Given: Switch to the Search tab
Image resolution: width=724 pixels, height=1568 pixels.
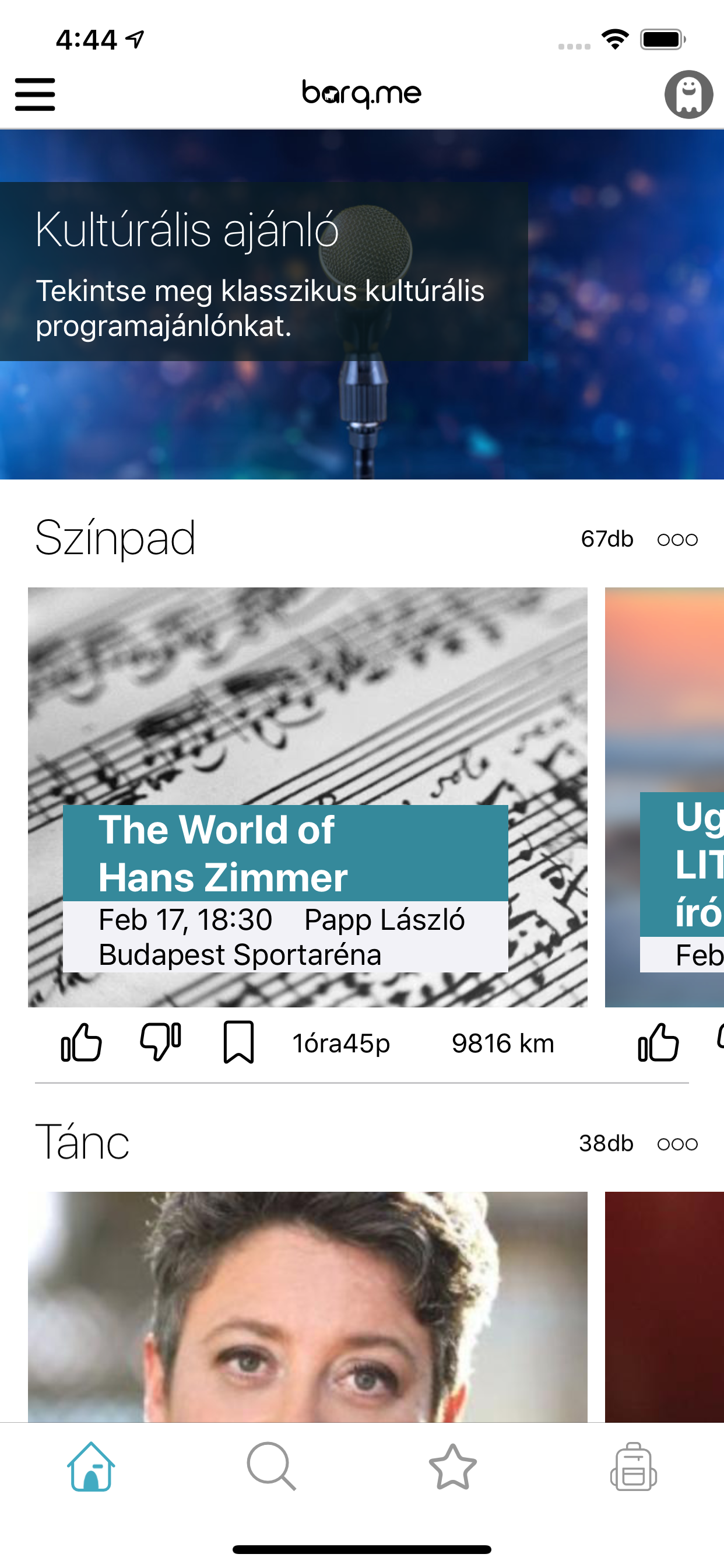Looking at the screenshot, I should click(x=271, y=1466).
